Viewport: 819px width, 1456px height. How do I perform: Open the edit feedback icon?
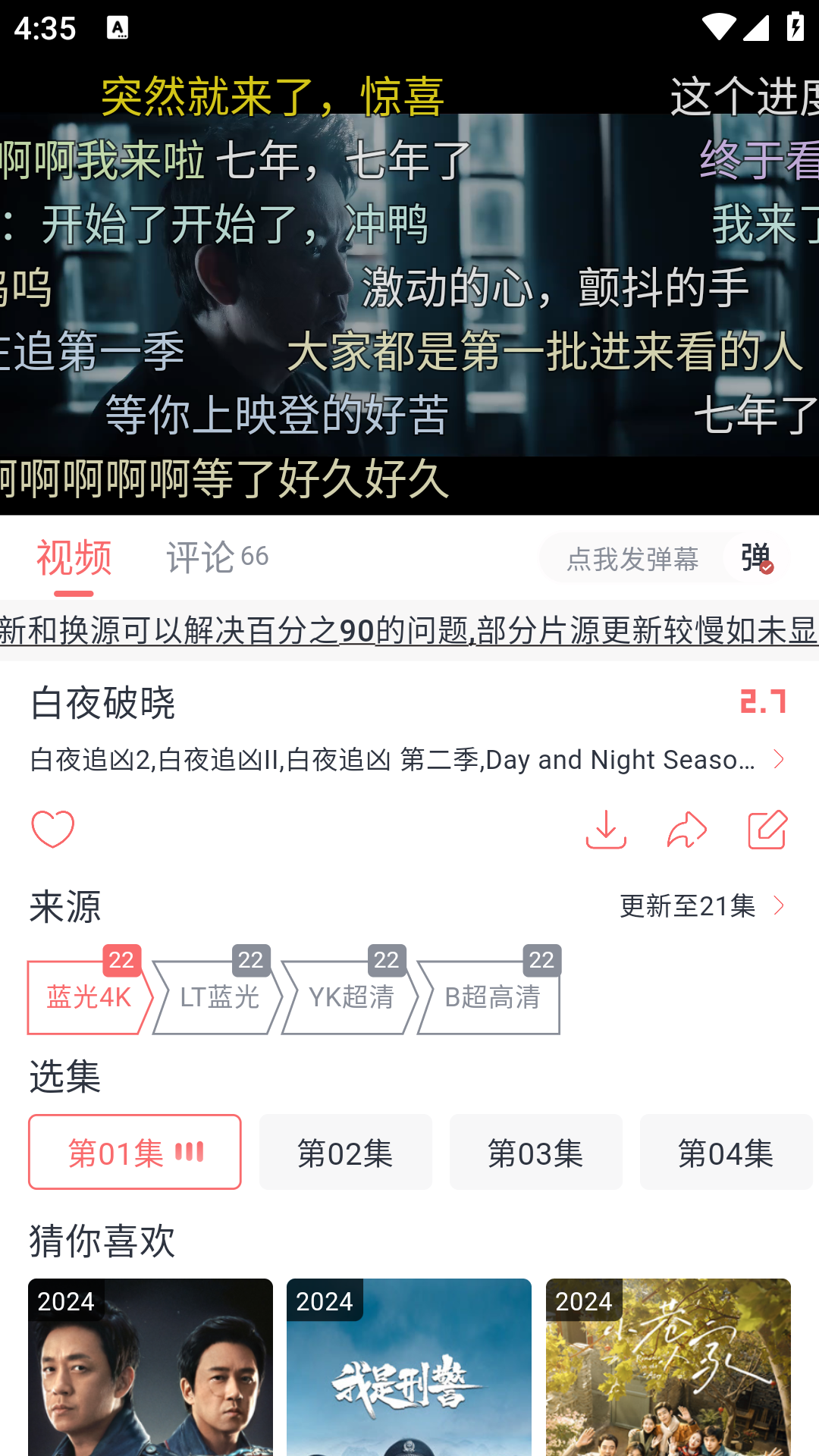[x=767, y=829]
